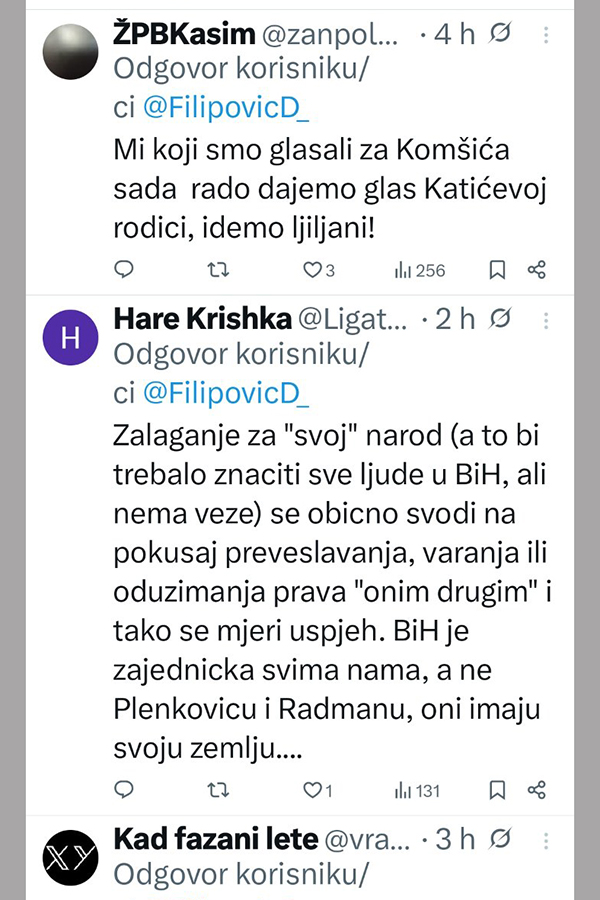Reply to ŽPBKasim's post

(124, 270)
